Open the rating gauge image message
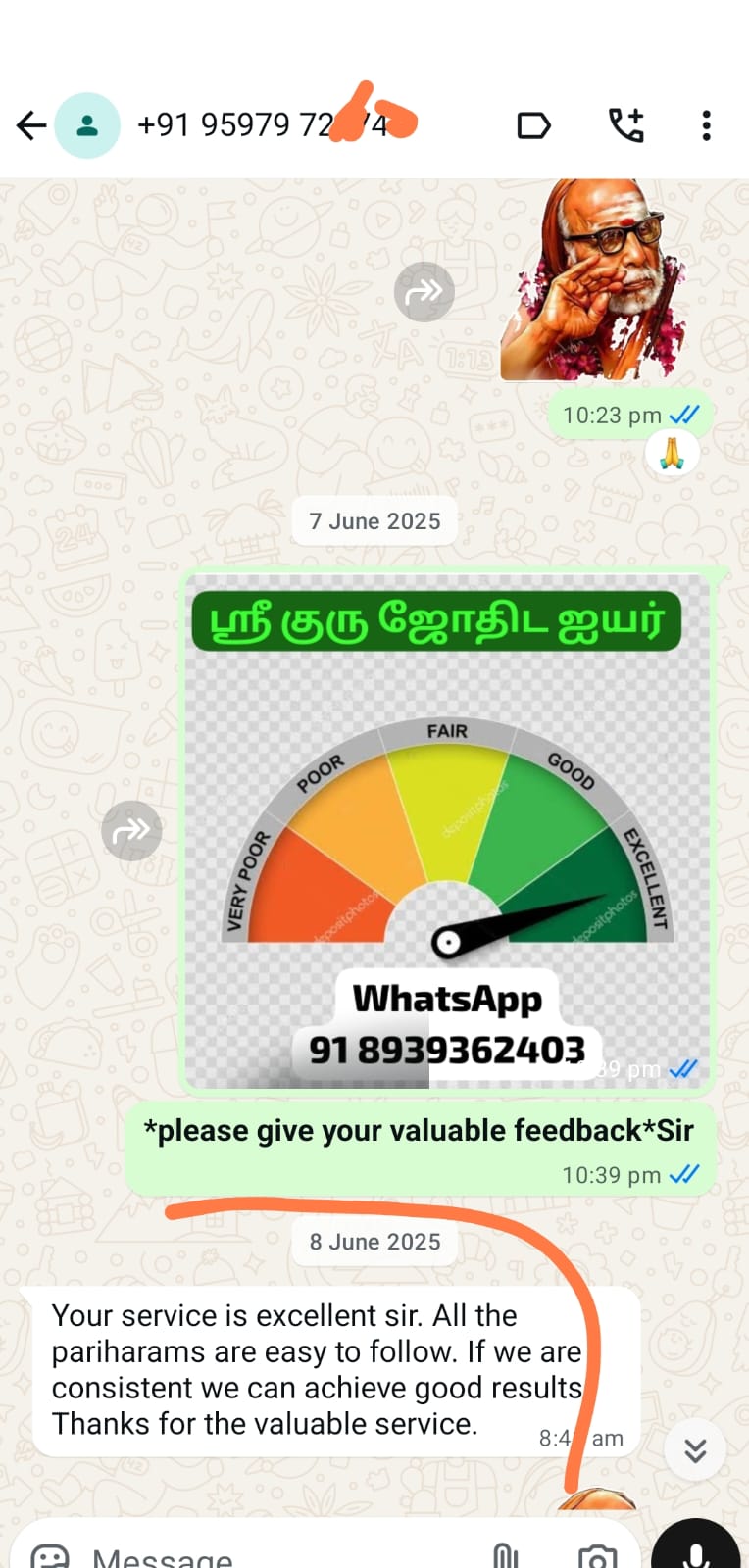This screenshot has width=749, height=1568. (x=447, y=828)
